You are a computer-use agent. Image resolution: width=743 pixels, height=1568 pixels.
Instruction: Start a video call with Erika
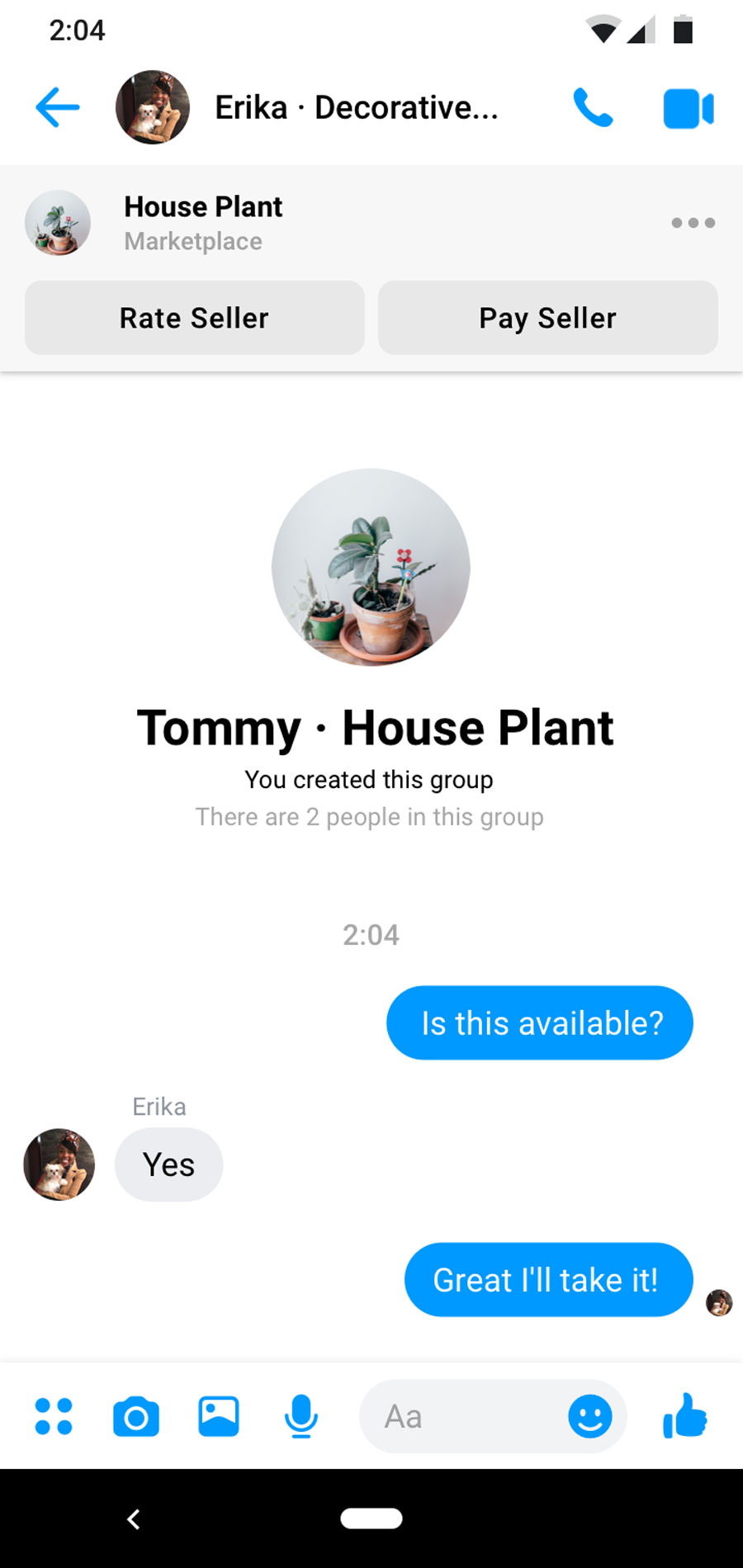click(x=688, y=109)
